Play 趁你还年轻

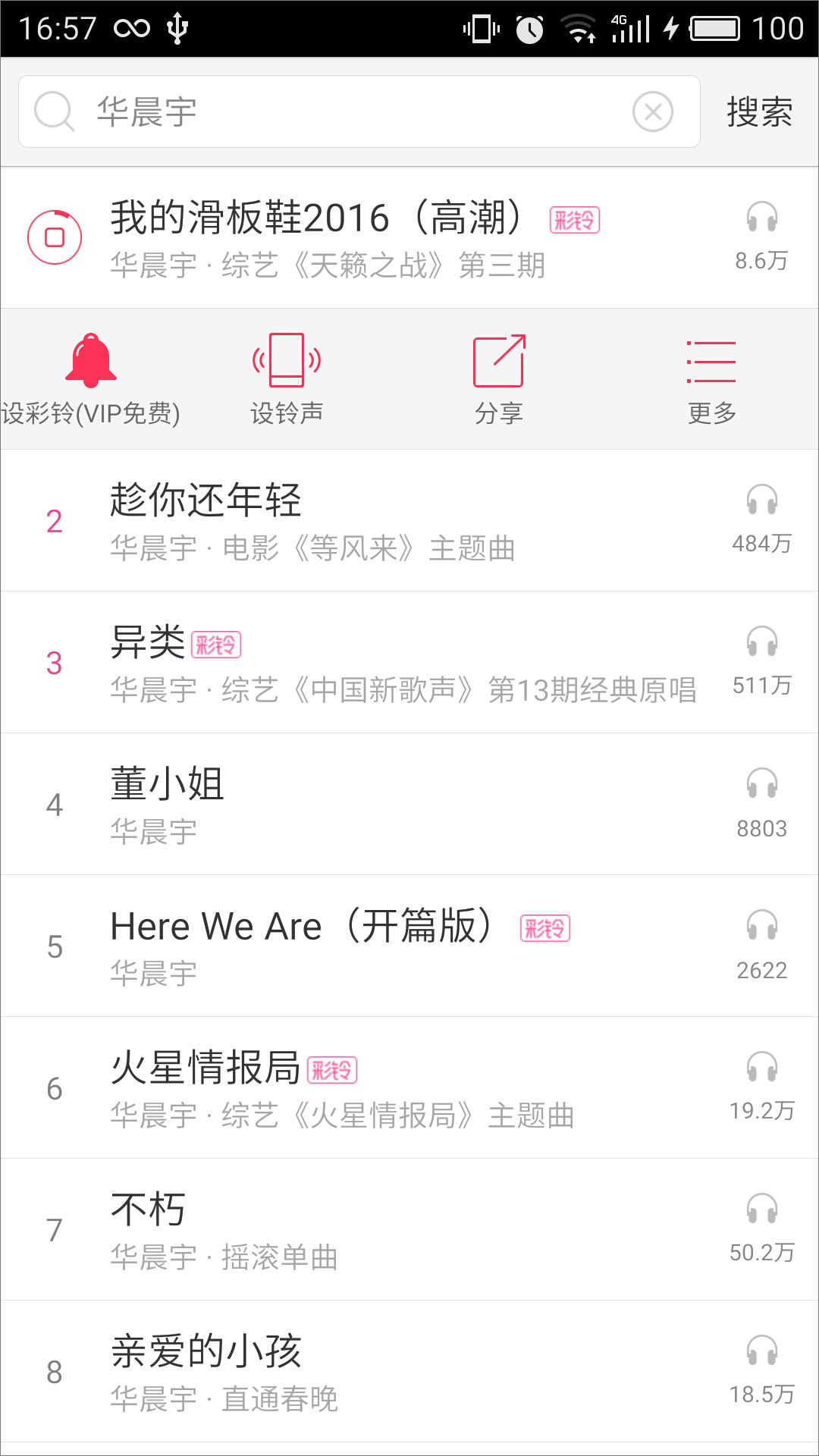[409, 521]
